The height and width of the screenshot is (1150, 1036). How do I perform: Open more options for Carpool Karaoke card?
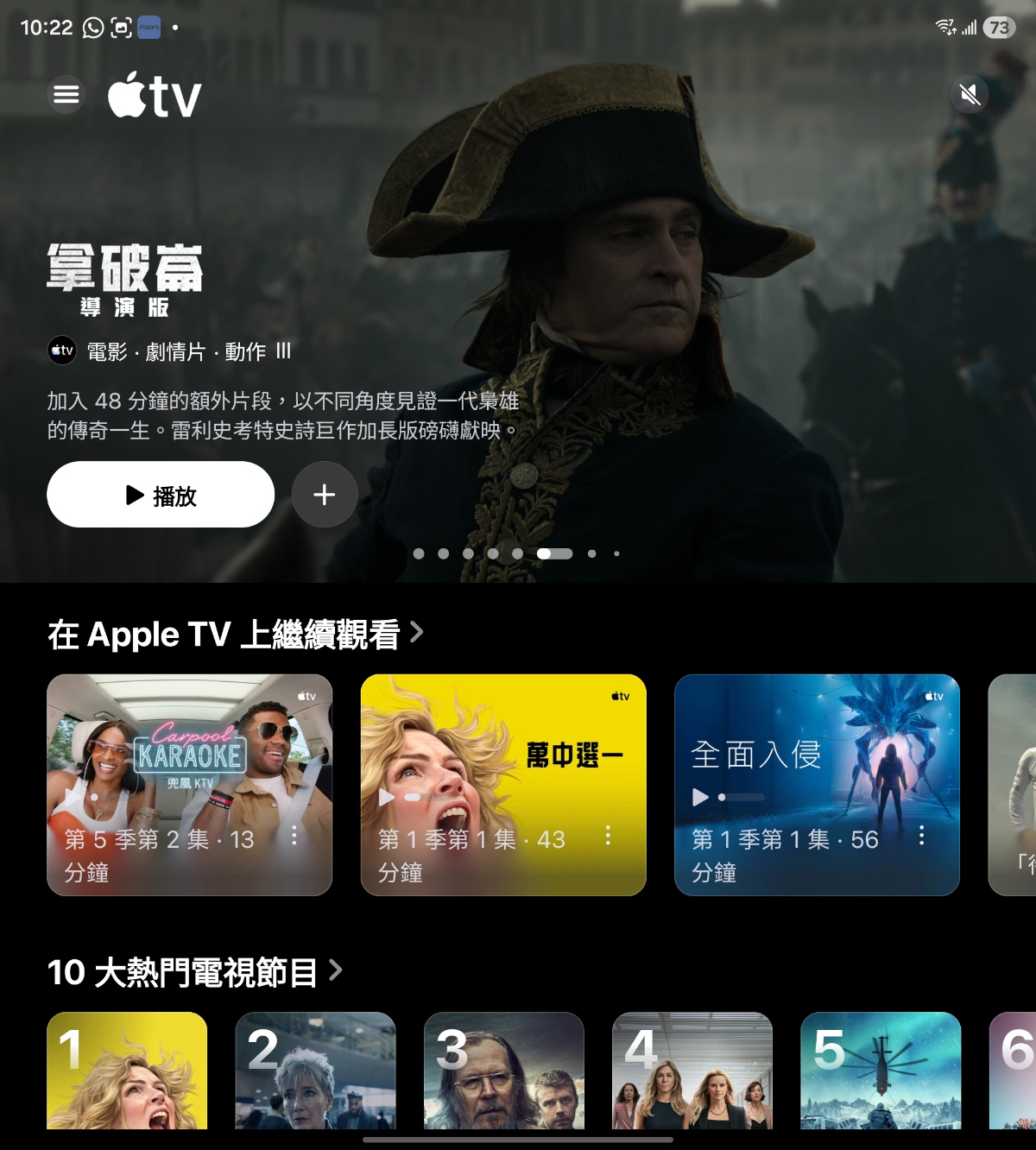294,836
